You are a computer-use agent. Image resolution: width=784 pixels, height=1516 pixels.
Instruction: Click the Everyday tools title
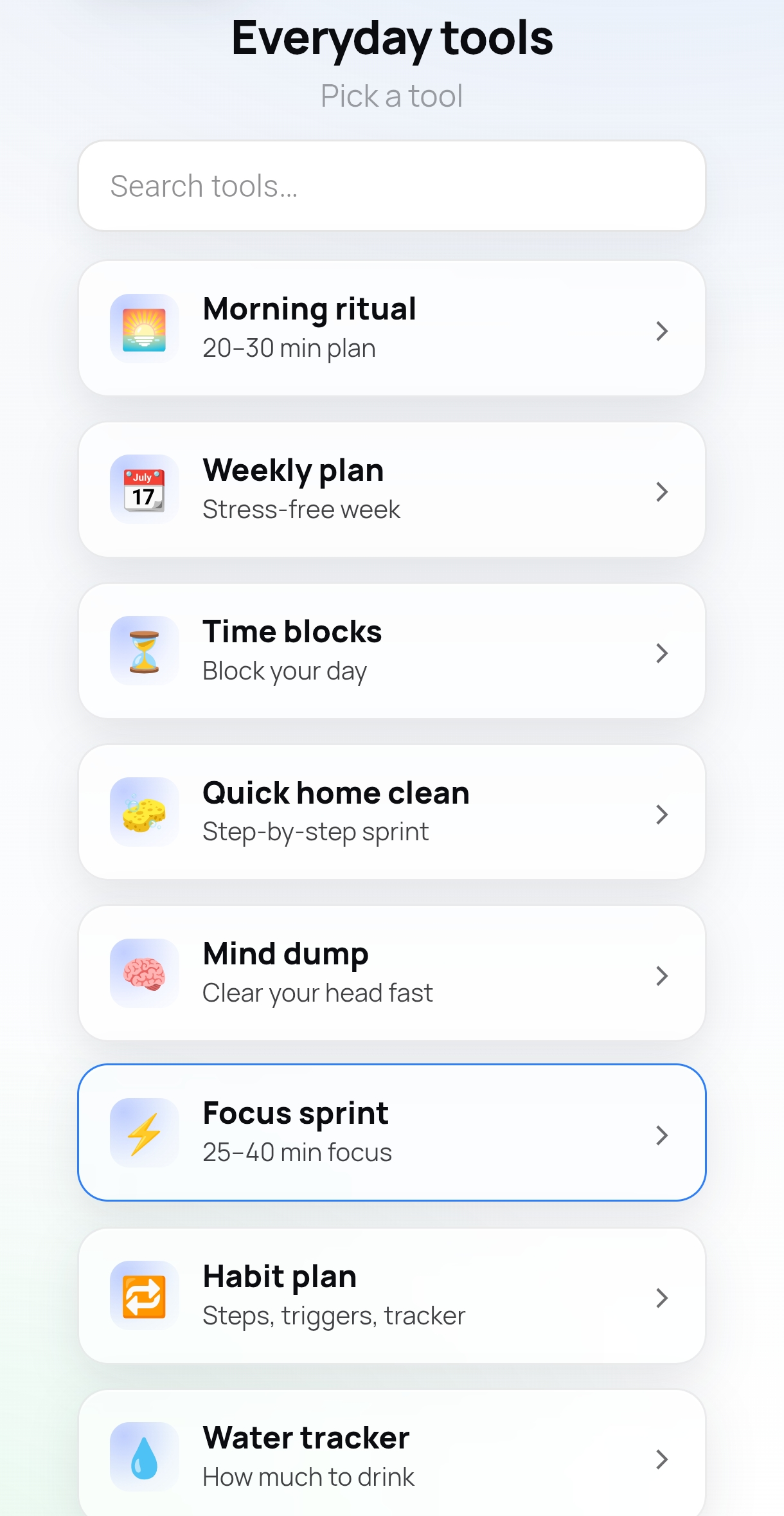coord(392,38)
